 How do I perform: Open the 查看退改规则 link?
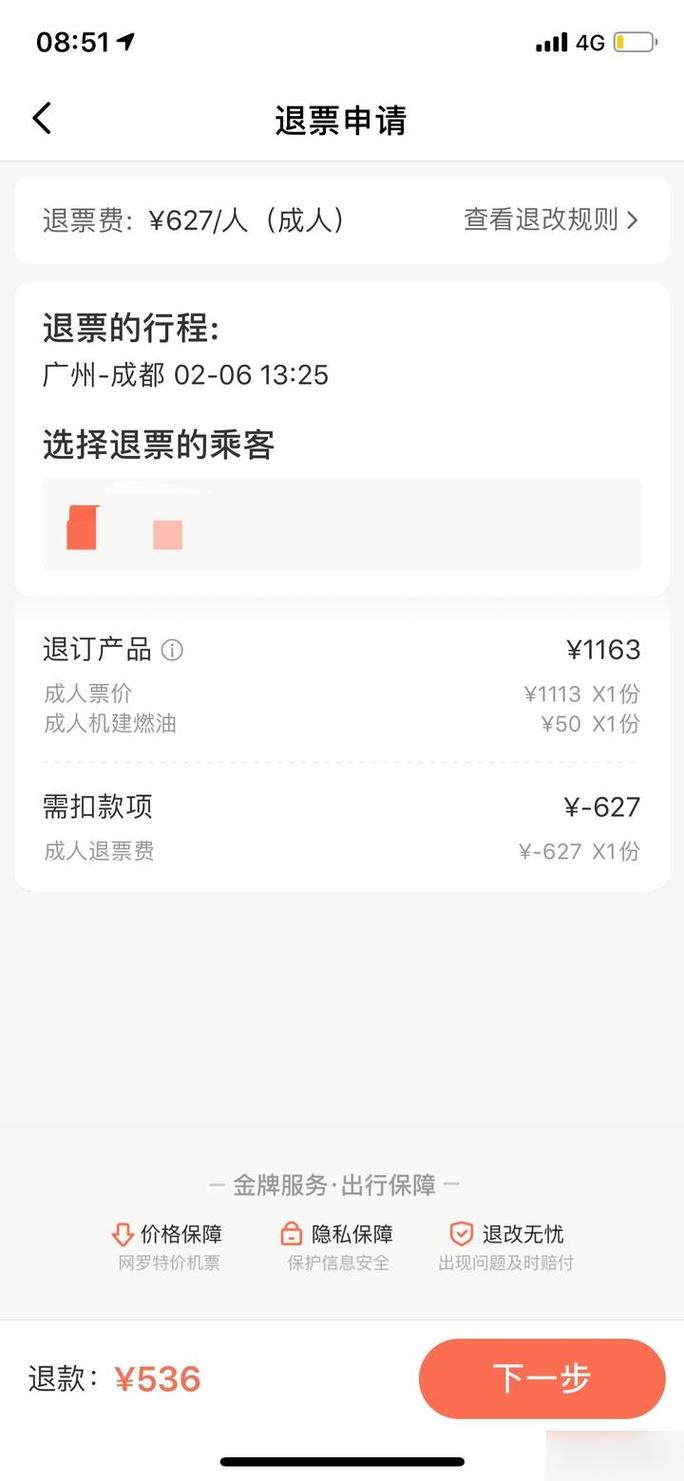click(x=550, y=220)
